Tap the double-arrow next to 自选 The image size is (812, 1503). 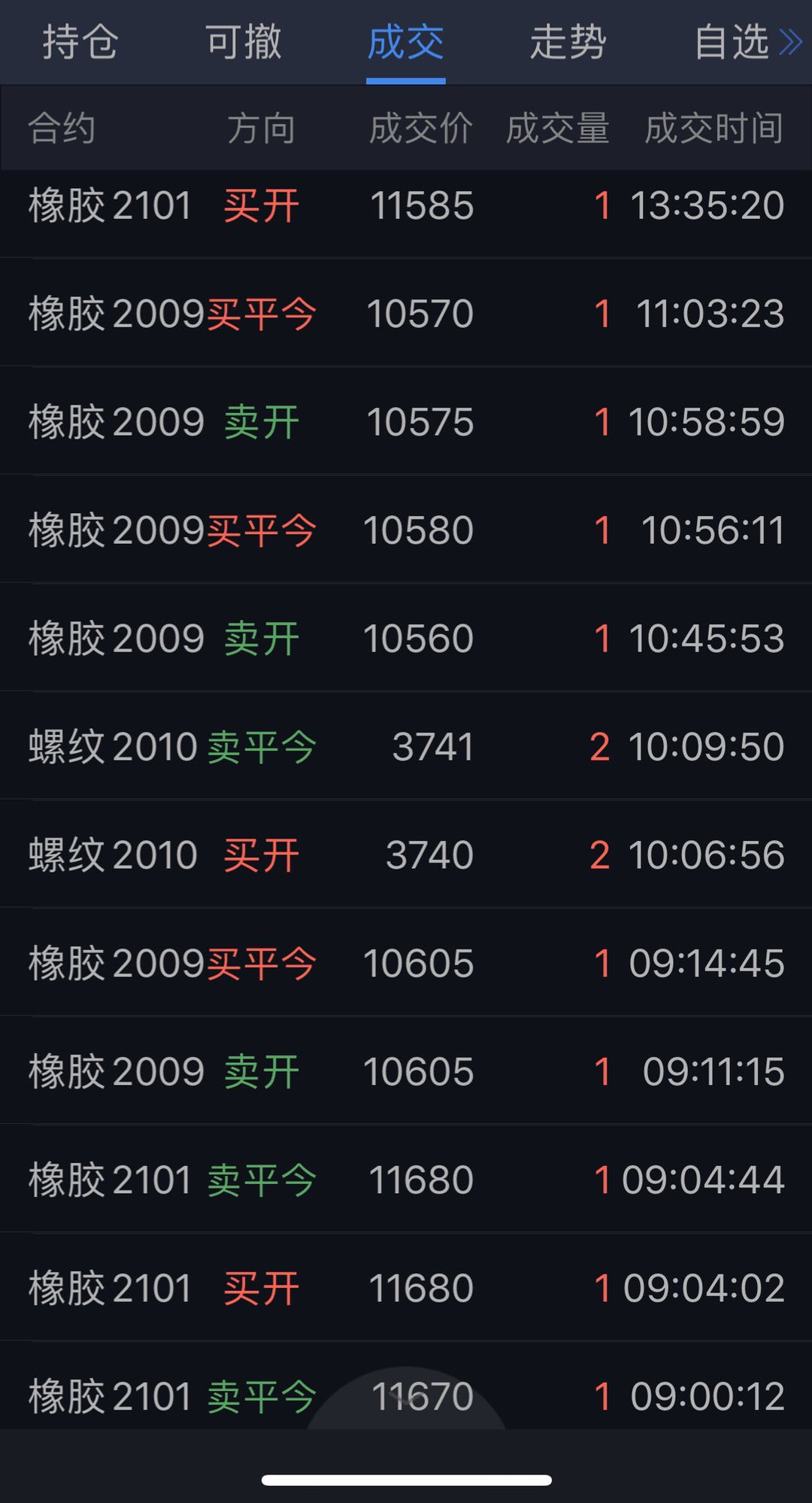791,42
